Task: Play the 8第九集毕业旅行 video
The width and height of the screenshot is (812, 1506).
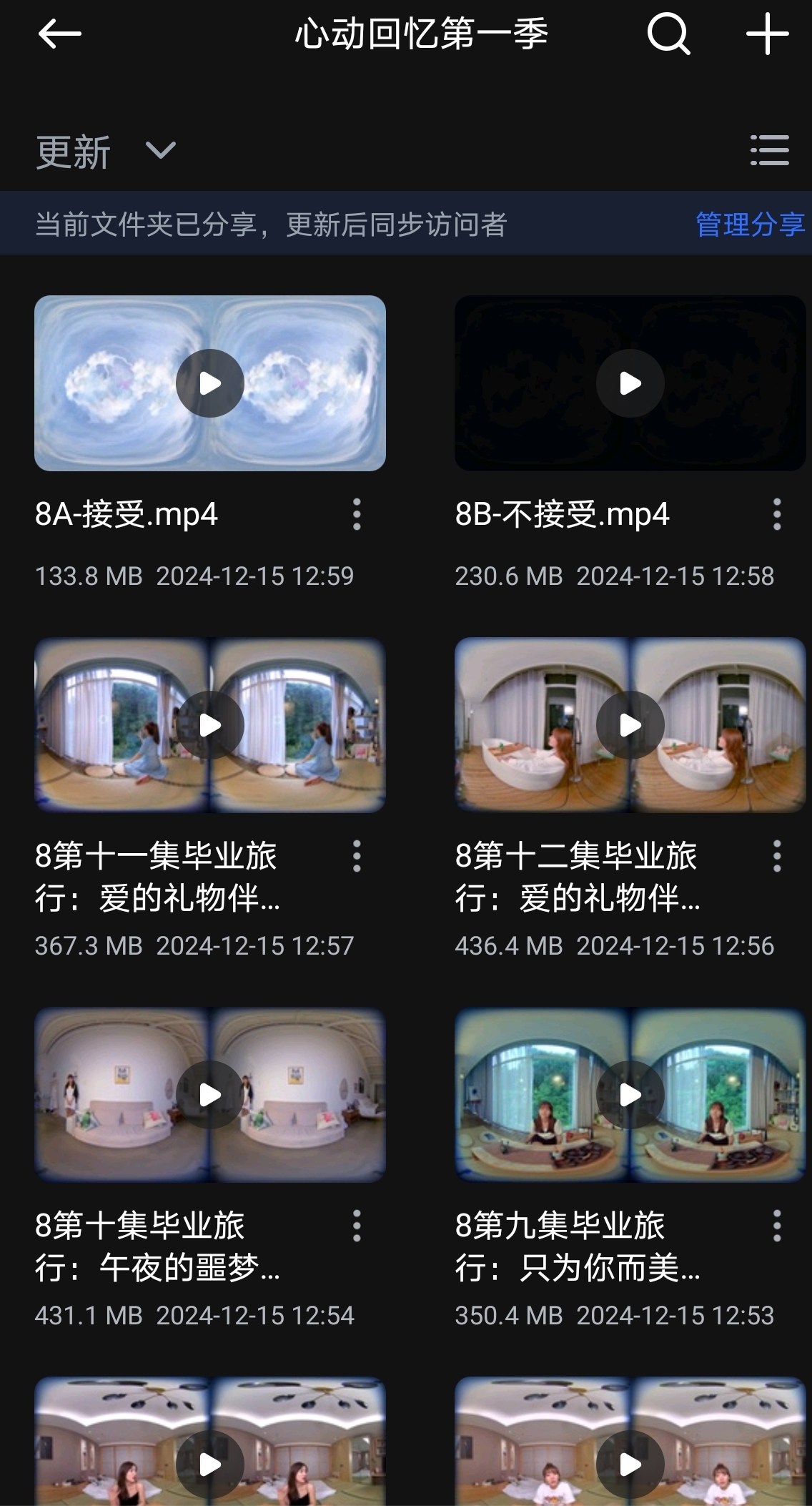Action: (630, 1095)
